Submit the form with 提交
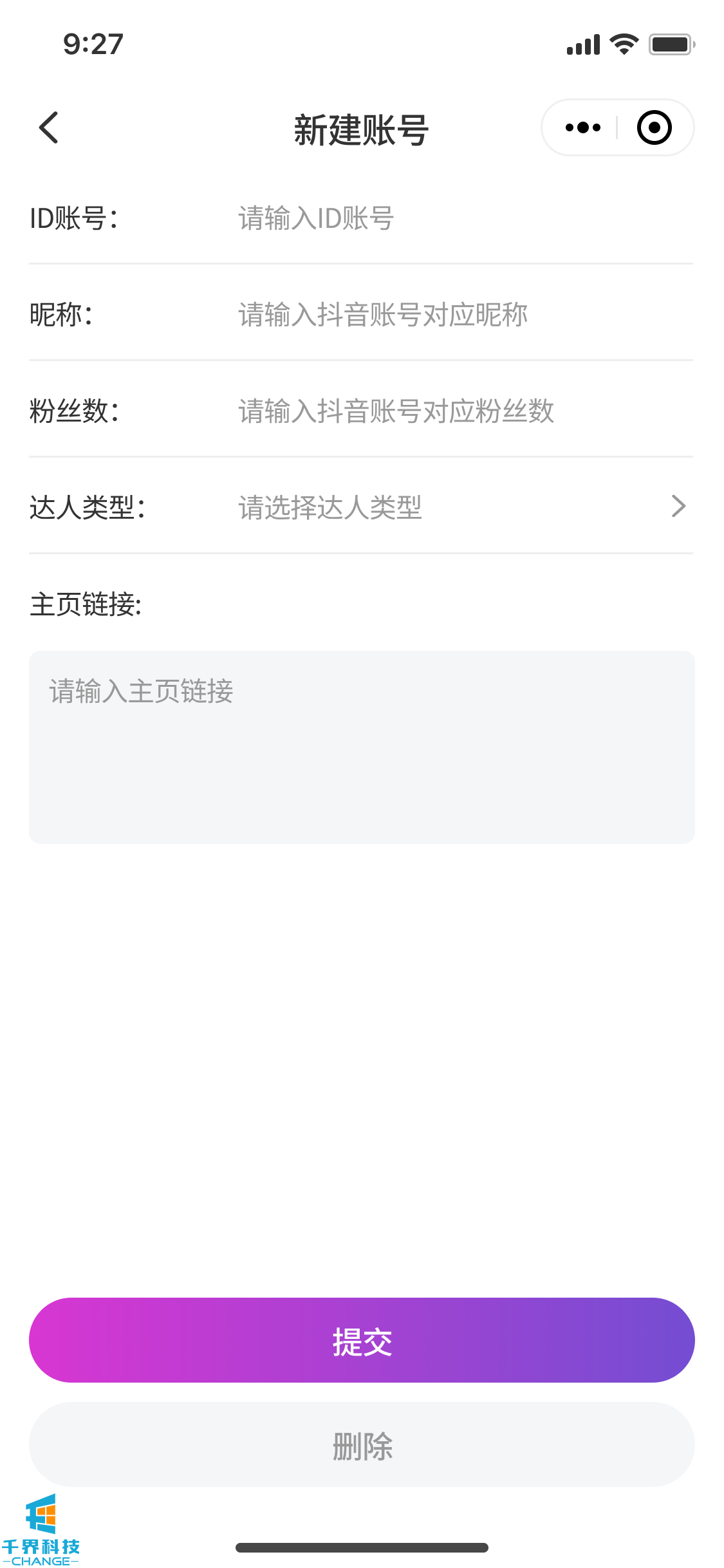 [362, 1340]
